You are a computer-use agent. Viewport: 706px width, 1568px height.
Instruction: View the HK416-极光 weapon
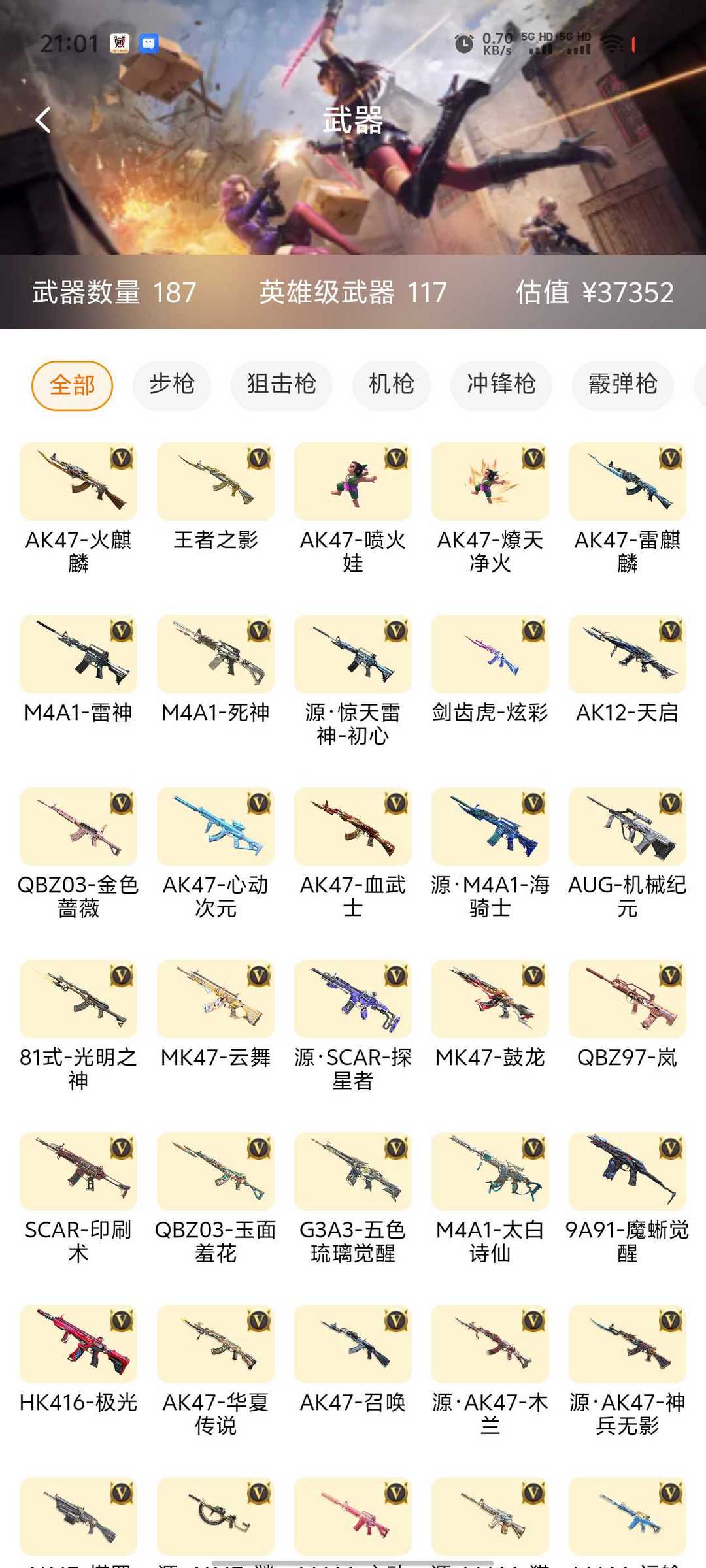tap(78, 1360)
